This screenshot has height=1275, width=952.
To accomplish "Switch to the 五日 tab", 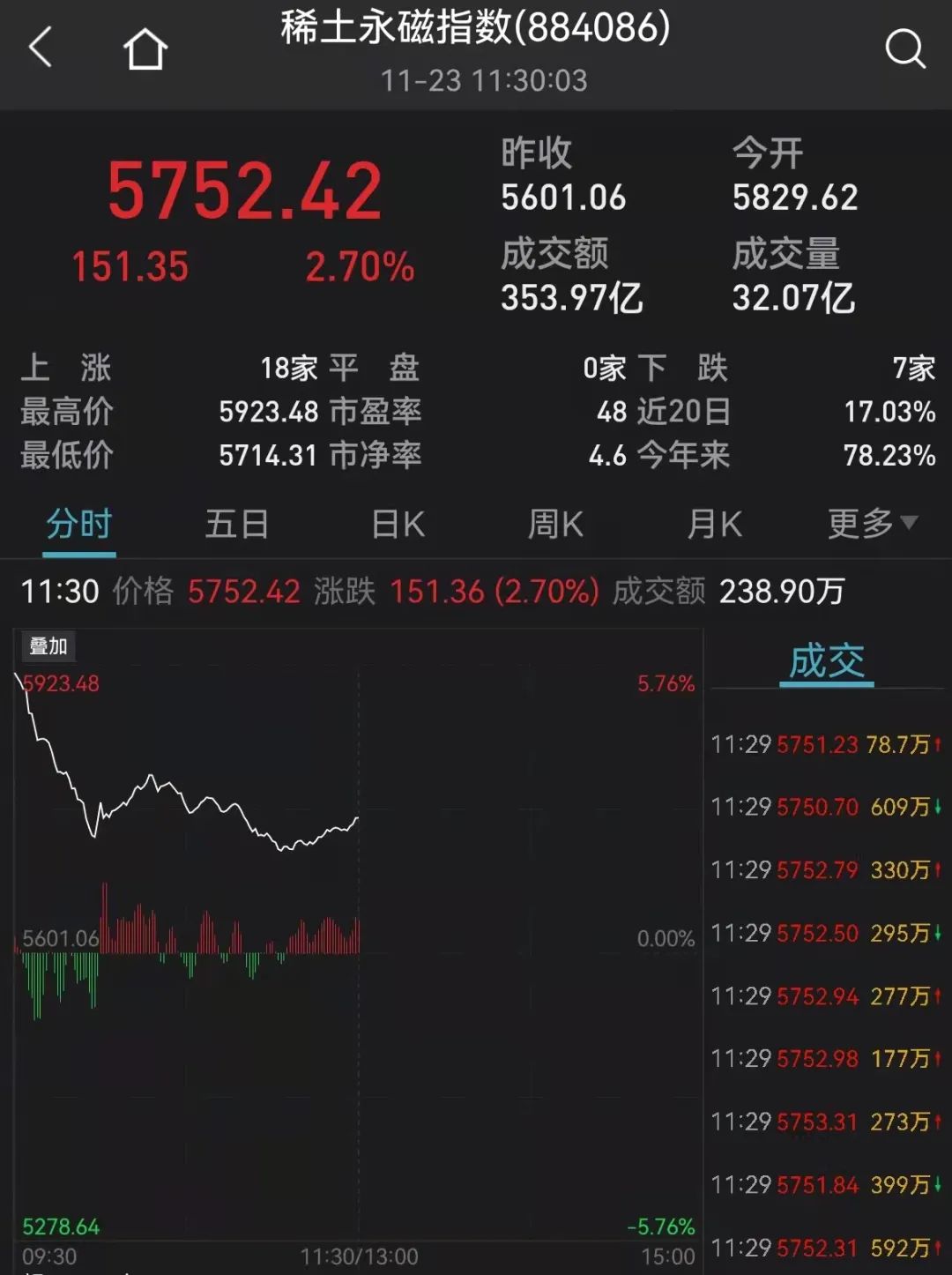I will point(236,524).
